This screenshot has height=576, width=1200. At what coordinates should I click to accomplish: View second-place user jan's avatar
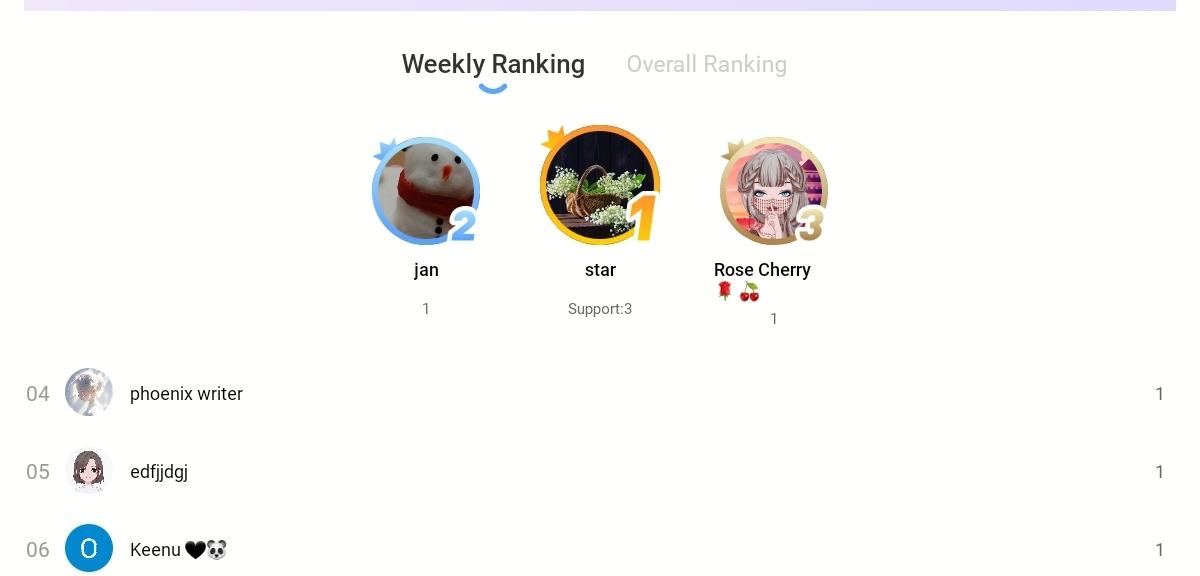point(425,191)
